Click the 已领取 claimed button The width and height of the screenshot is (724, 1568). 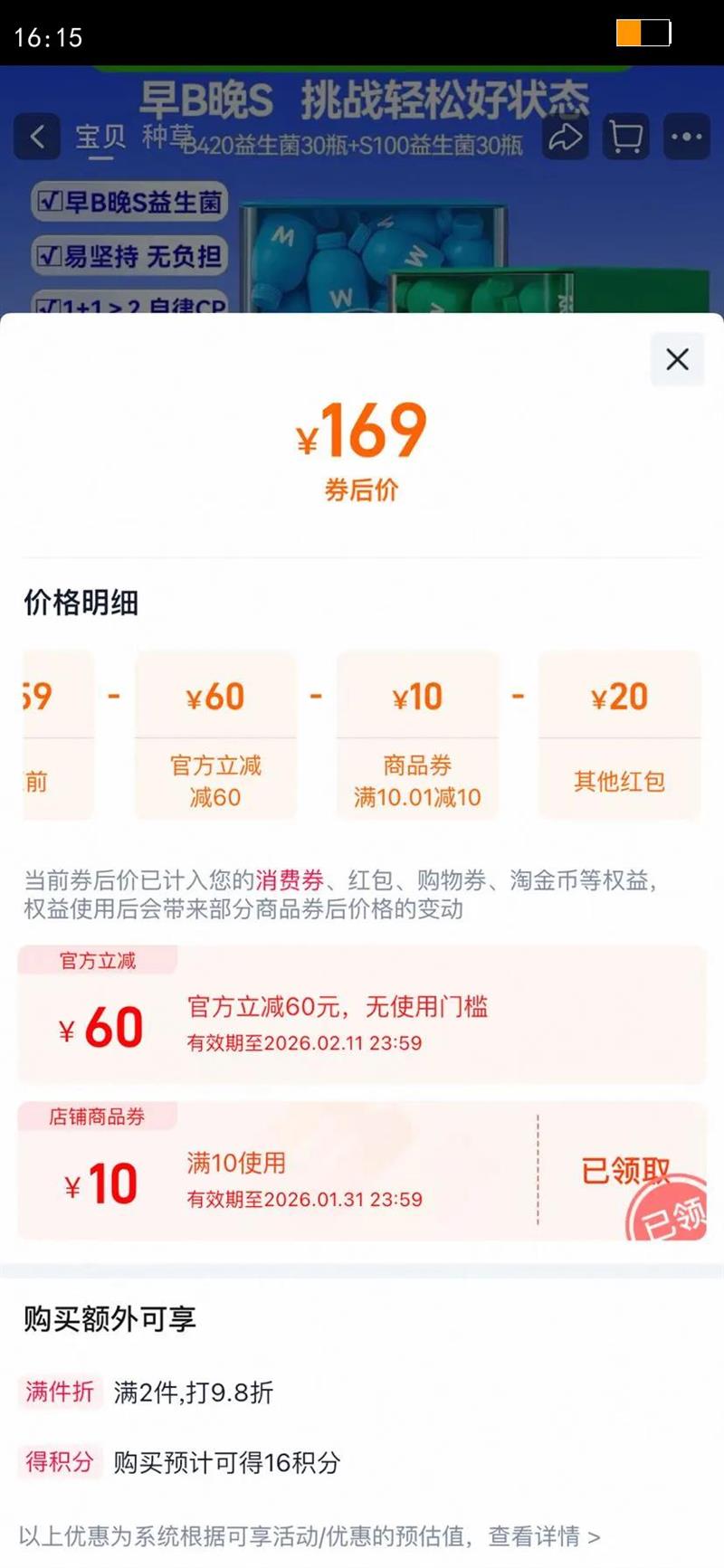click(626, 1169)
